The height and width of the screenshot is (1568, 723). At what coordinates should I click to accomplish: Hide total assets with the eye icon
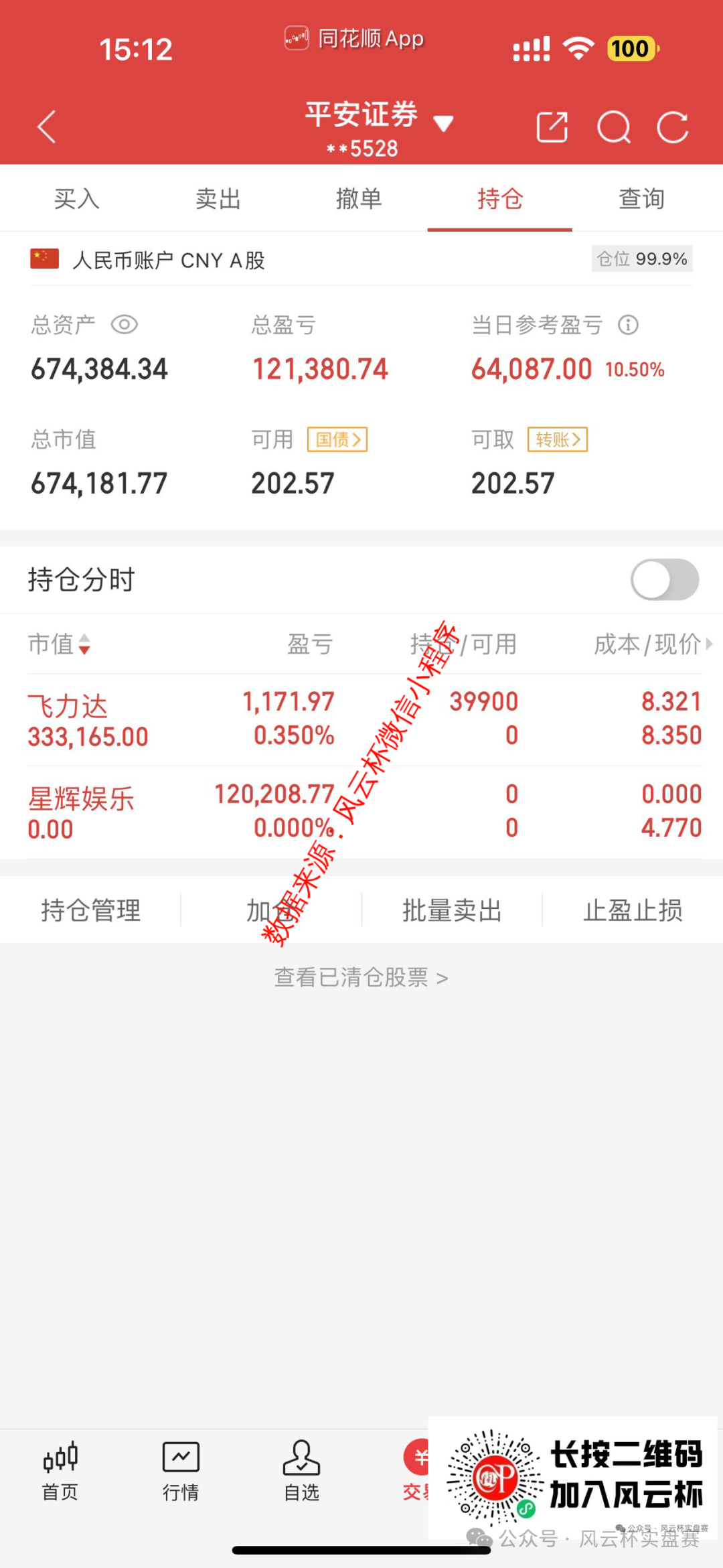pos(125,325)
